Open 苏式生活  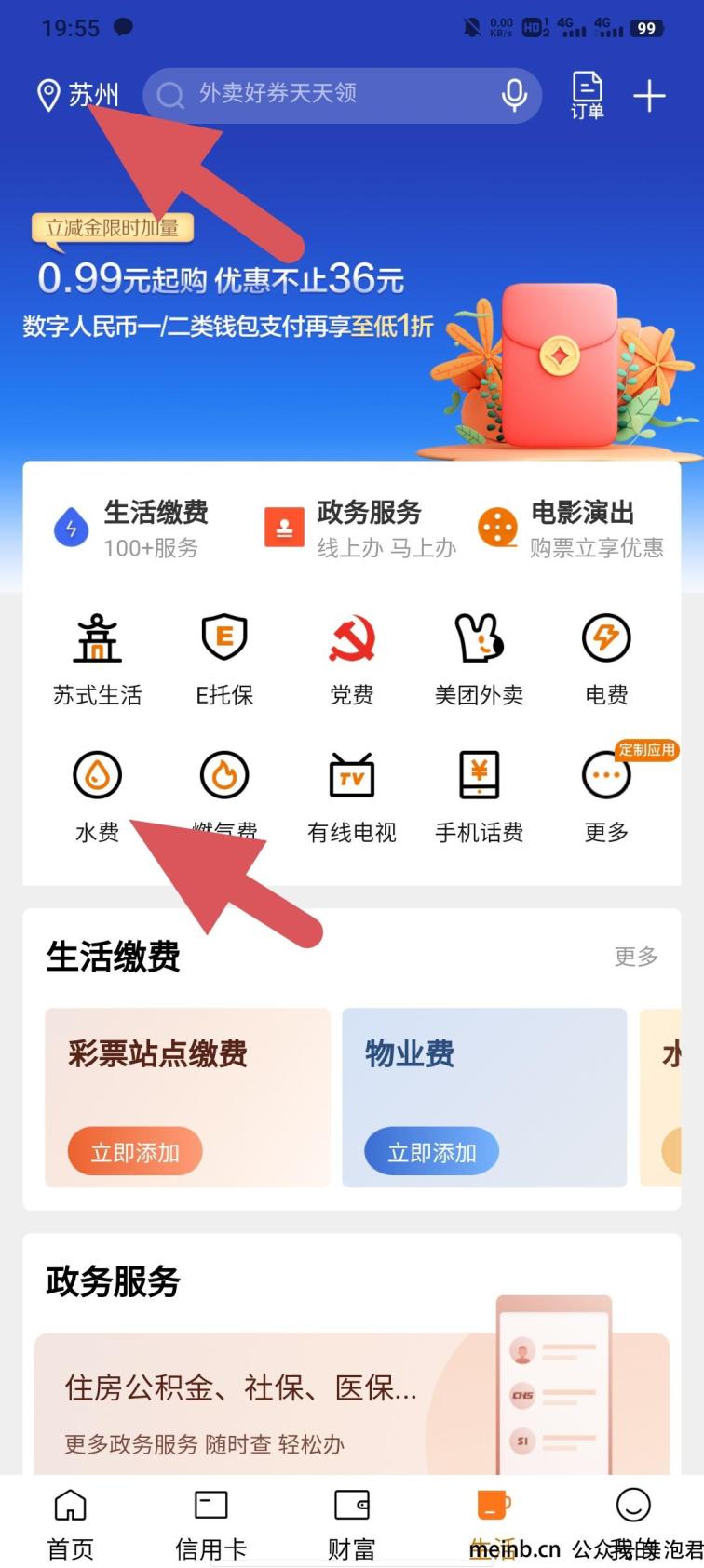tap(97, 656)
